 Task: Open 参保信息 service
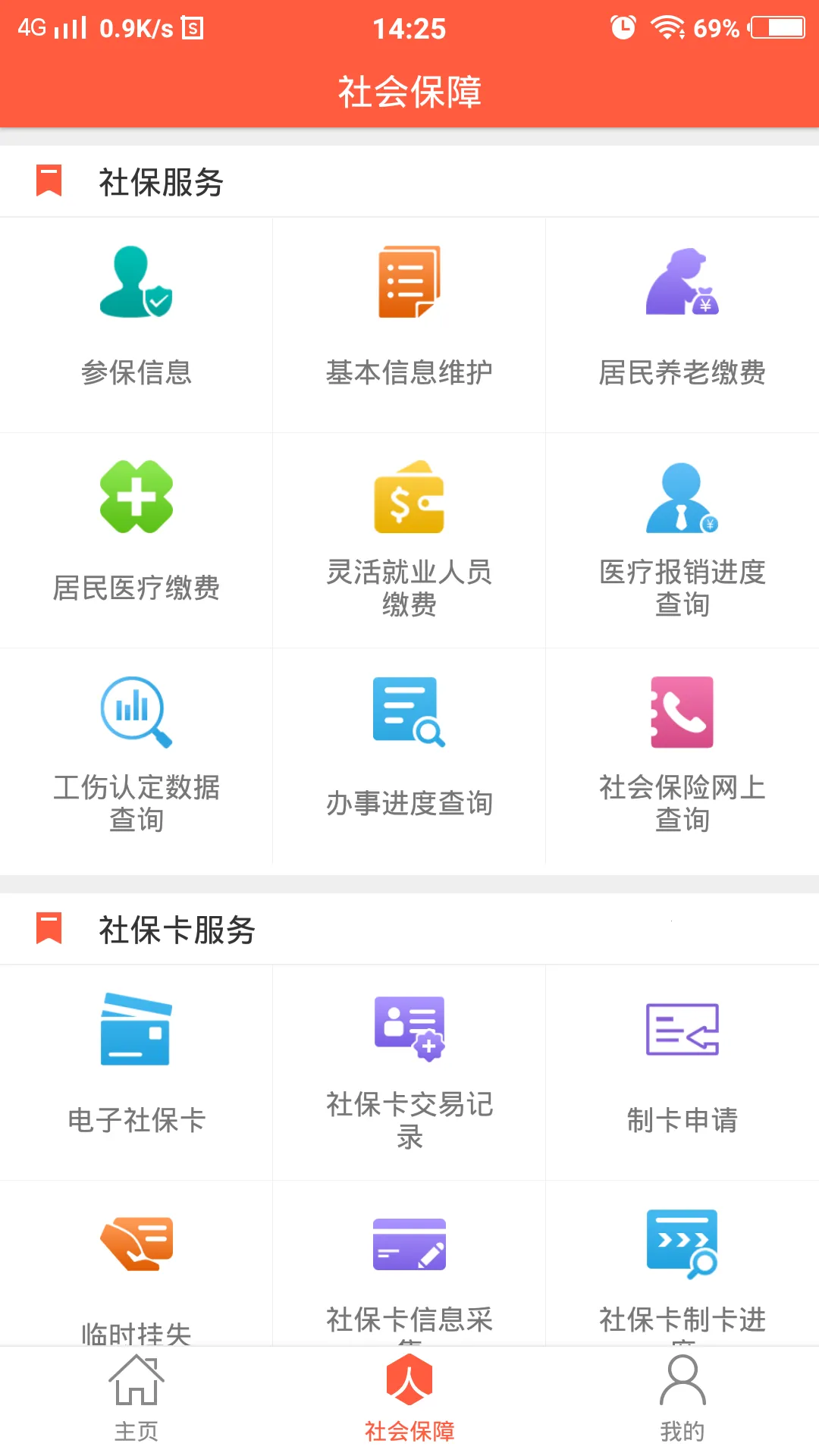click(136, 318)
